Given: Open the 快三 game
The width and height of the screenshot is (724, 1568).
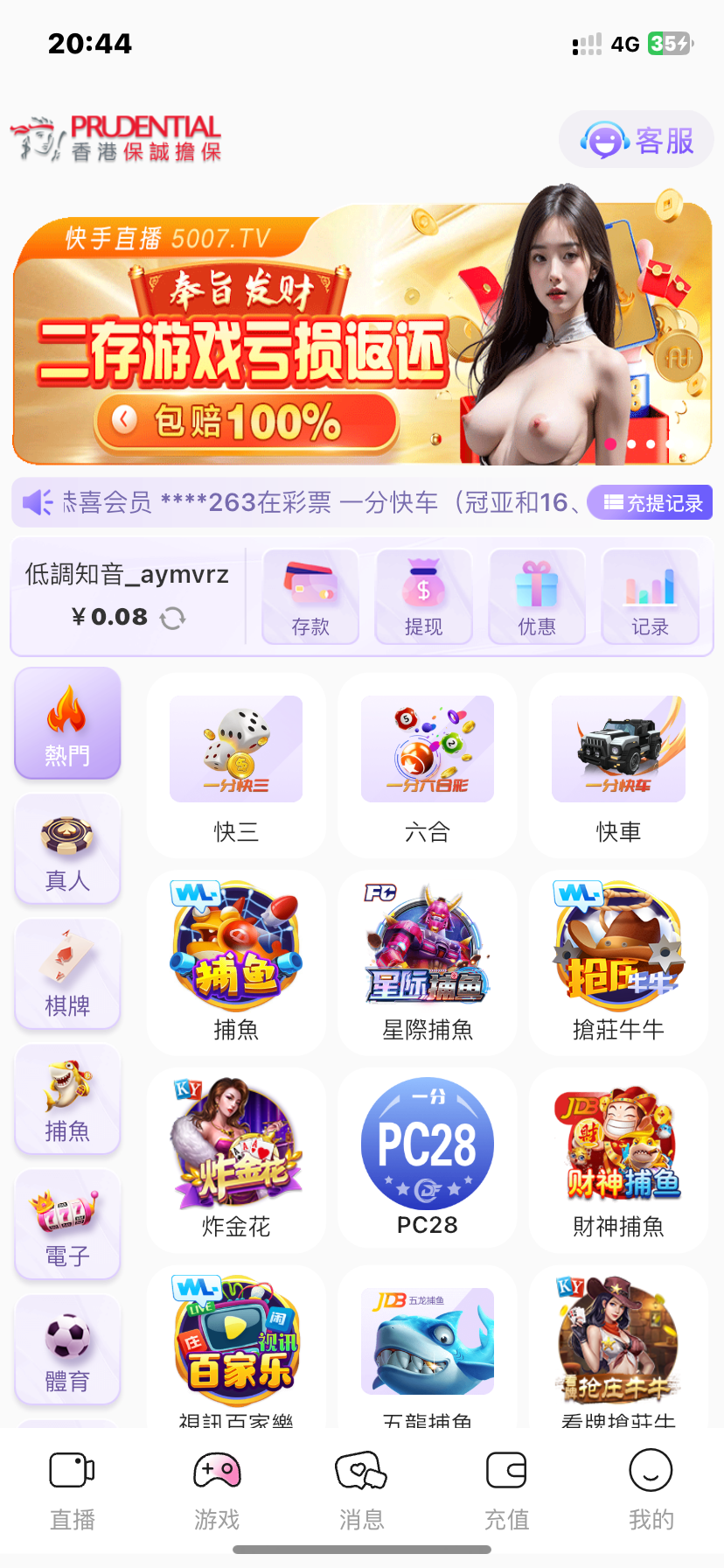Looking at the screenshot, I should [x=236, y=767].
